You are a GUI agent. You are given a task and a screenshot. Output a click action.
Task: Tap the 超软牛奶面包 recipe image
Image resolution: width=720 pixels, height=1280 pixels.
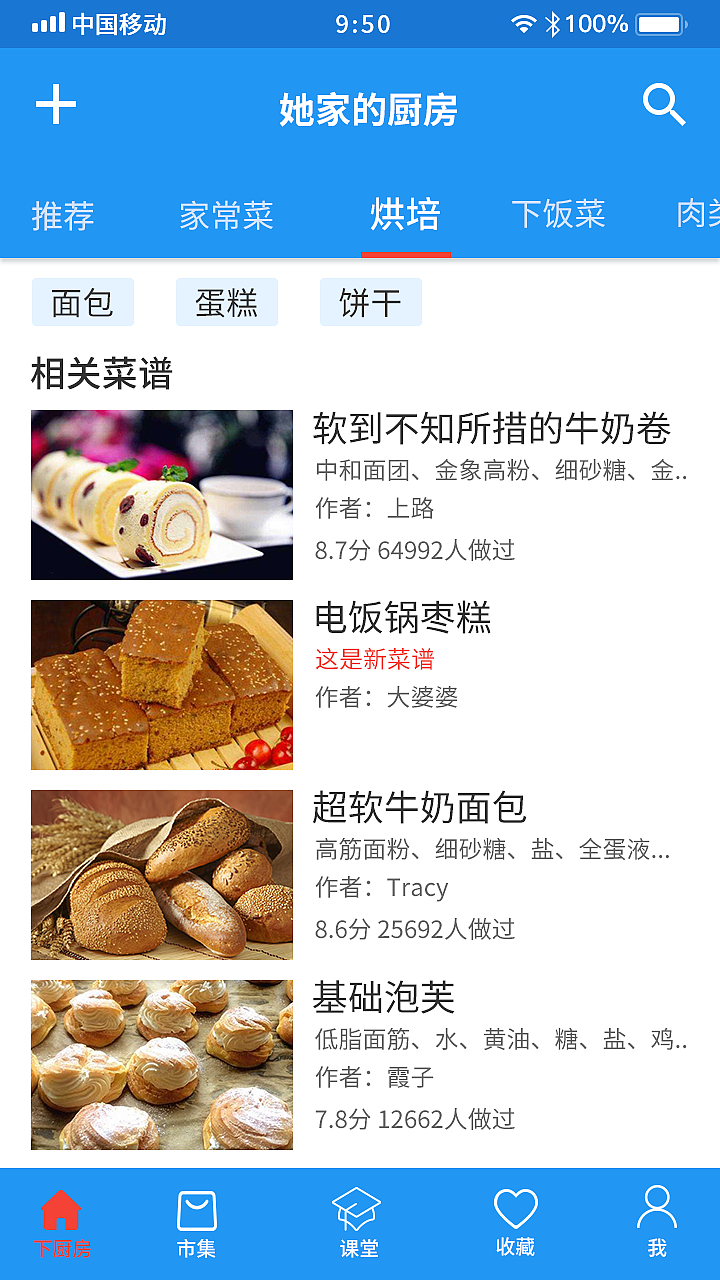click(x=162, y=874)
